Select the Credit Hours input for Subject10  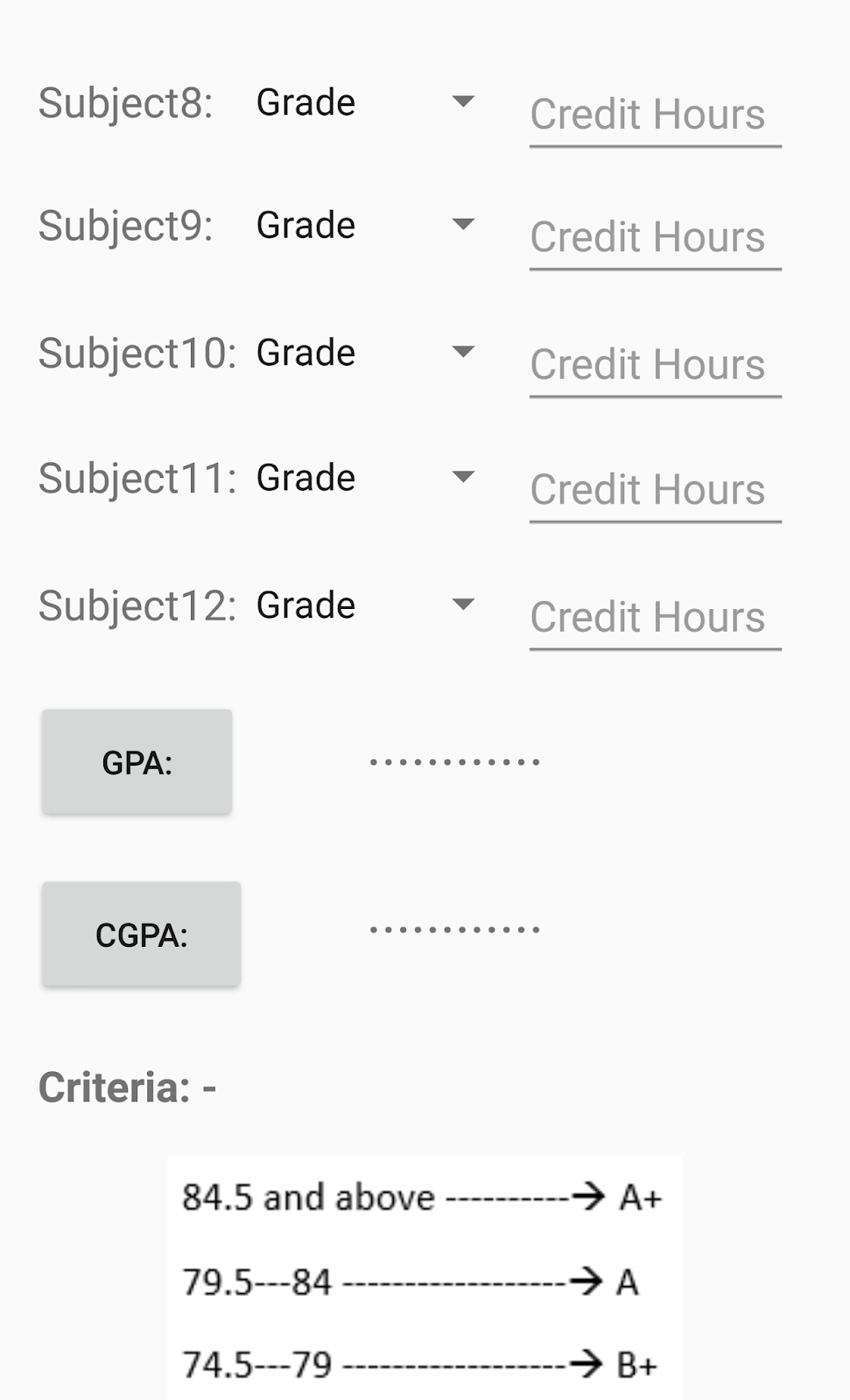(655, 366)
